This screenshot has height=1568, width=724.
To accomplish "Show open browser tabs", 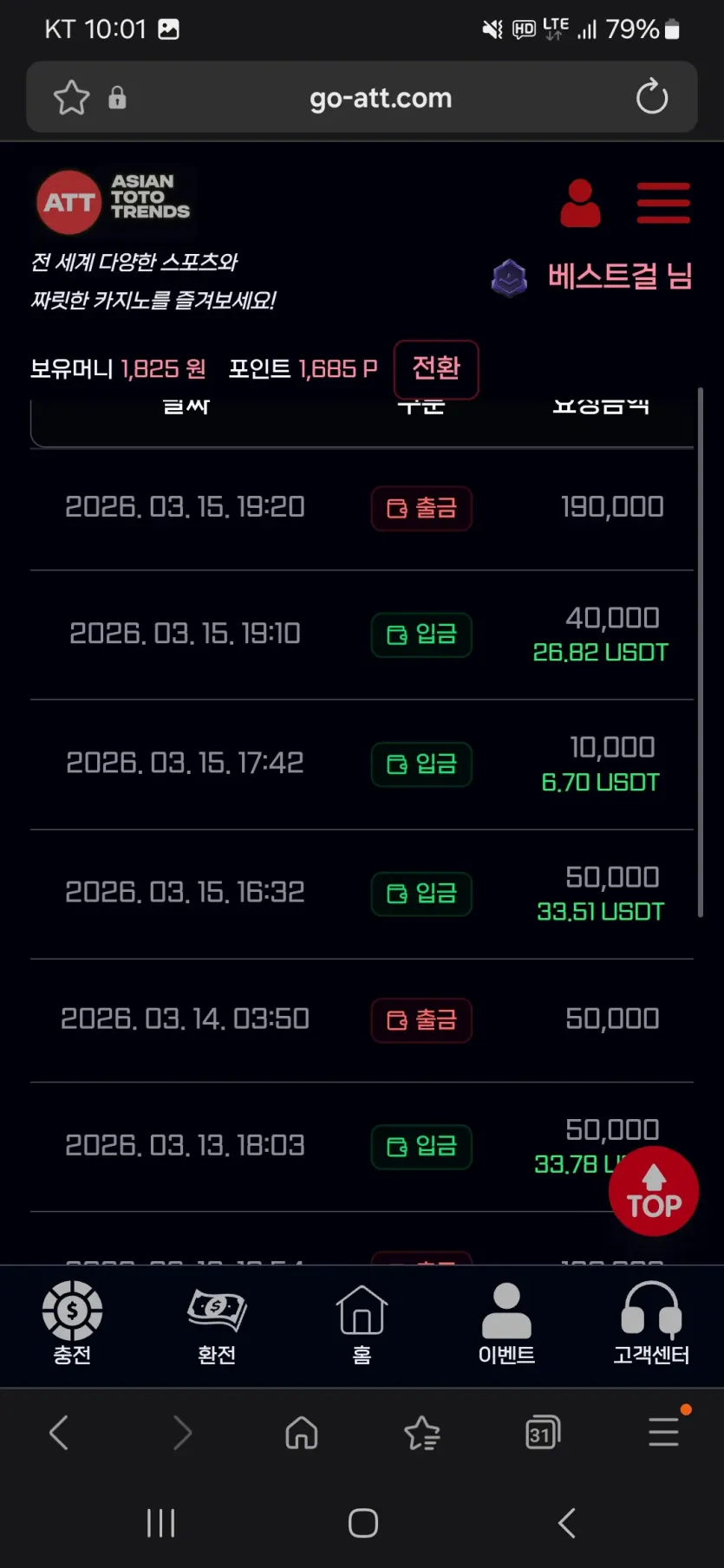I will click(x=543, y=1433).
